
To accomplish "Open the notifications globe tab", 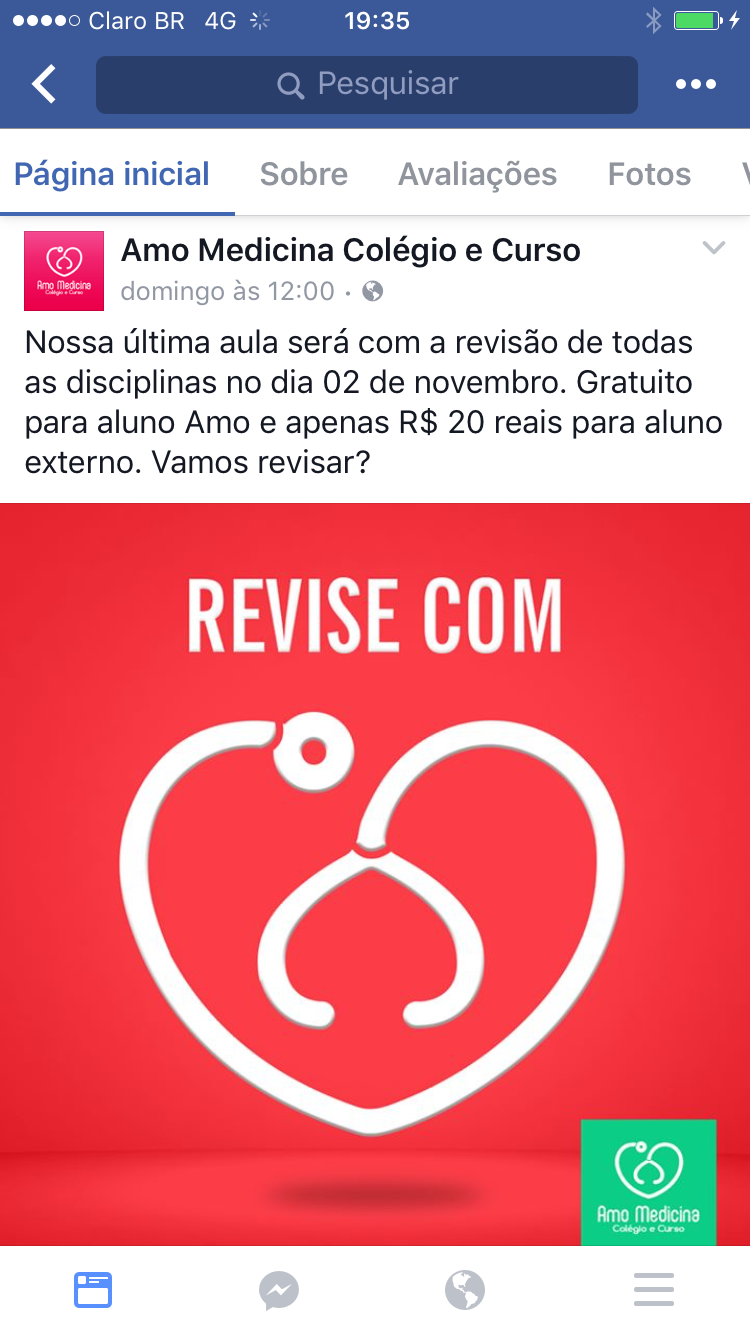I will coord(465,1290).
